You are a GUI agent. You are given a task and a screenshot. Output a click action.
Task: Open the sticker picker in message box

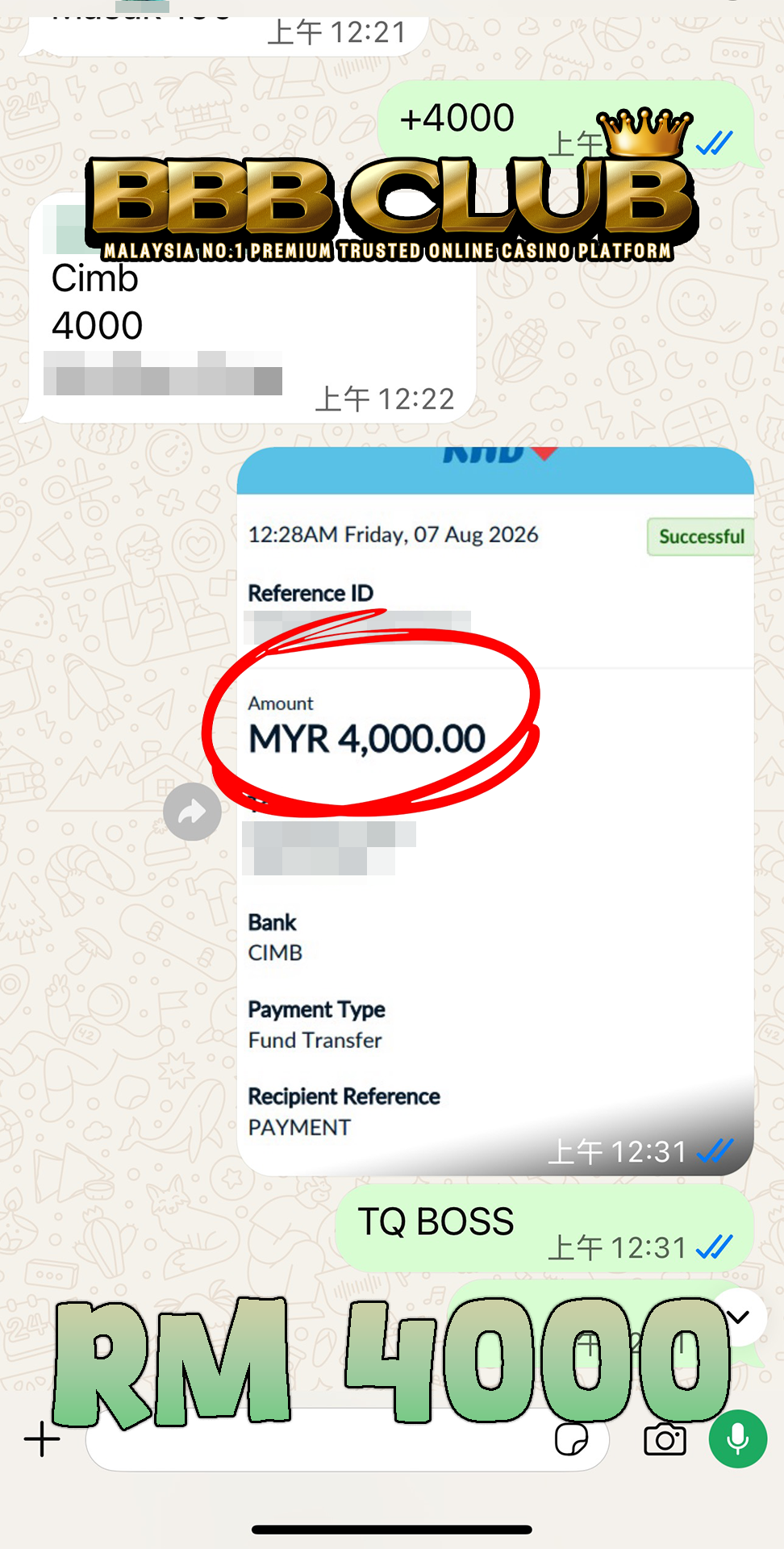click(x=572, y=1439)
